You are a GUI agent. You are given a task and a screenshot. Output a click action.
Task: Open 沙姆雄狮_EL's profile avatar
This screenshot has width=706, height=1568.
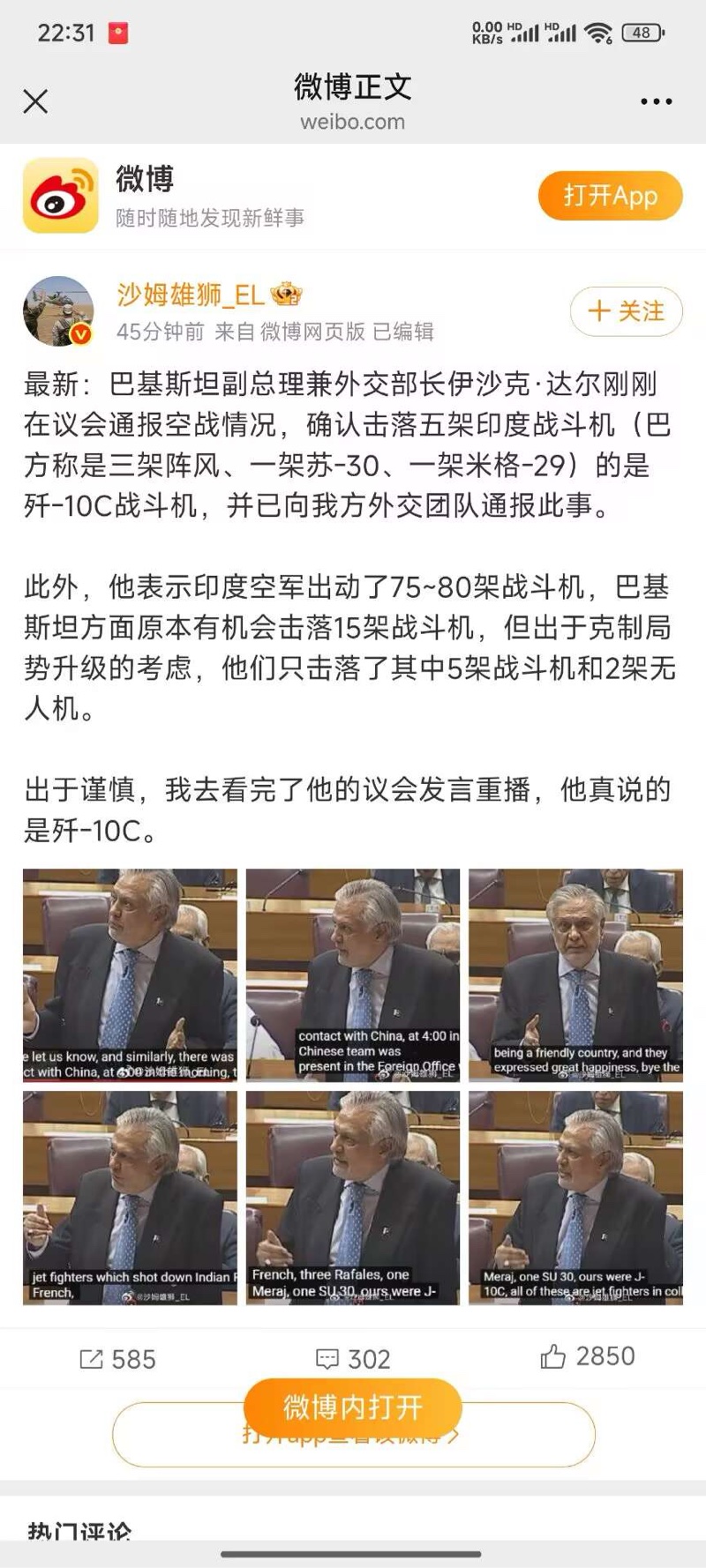(x=57, y=311)
